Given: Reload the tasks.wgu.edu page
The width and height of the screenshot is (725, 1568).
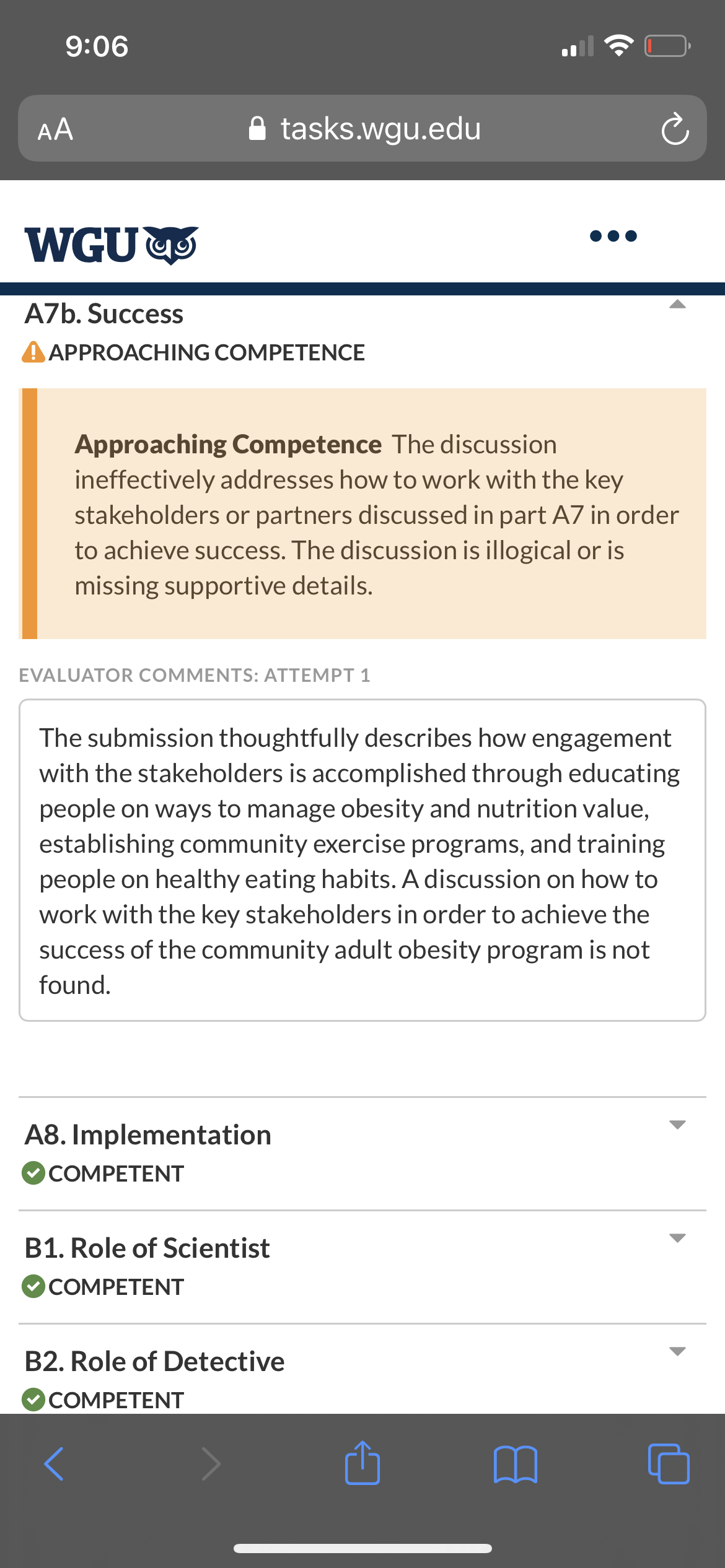Looking at the screenshot, I should (675, 129).
